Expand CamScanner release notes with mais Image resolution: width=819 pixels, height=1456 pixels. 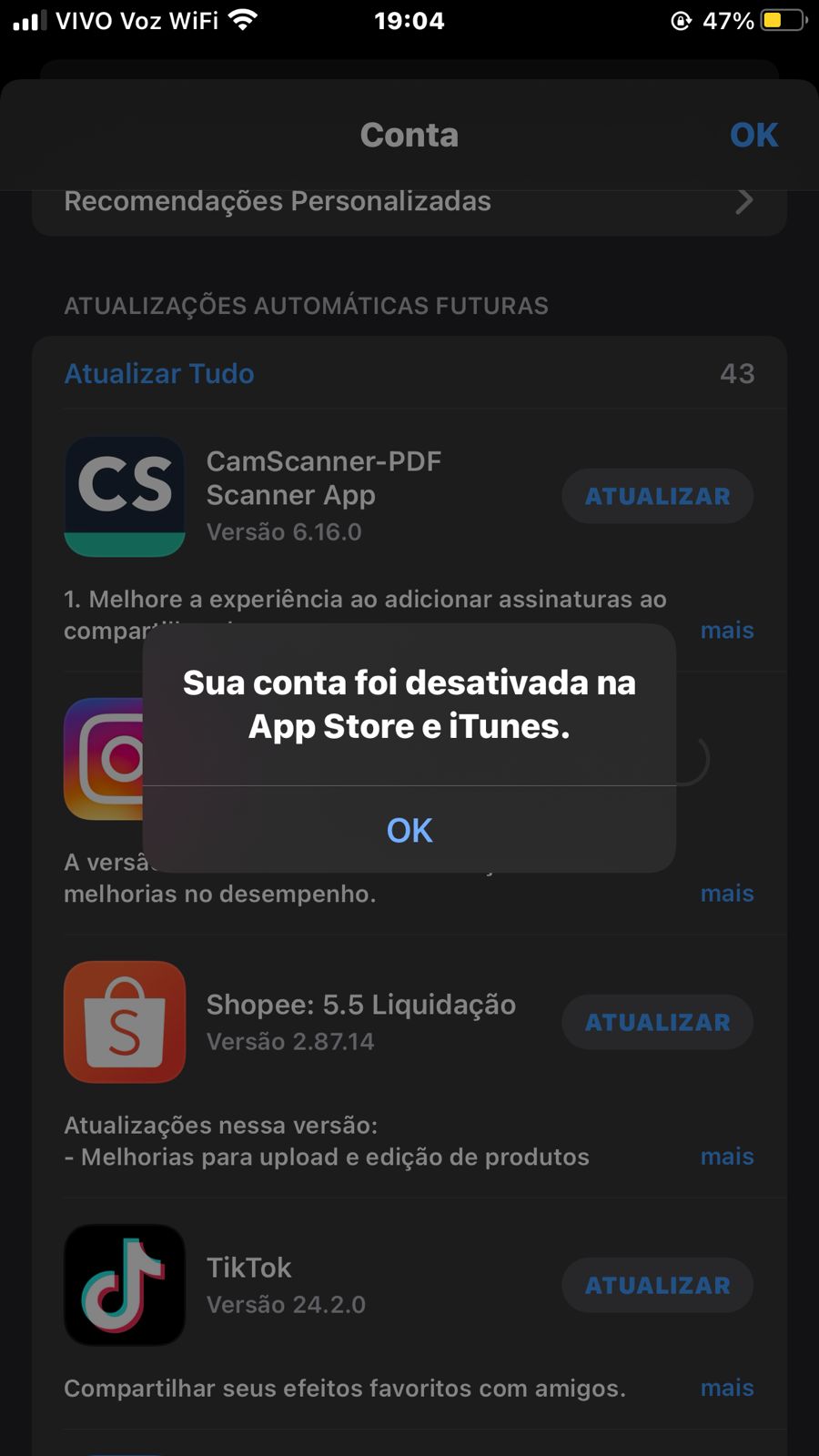(727, 630)
